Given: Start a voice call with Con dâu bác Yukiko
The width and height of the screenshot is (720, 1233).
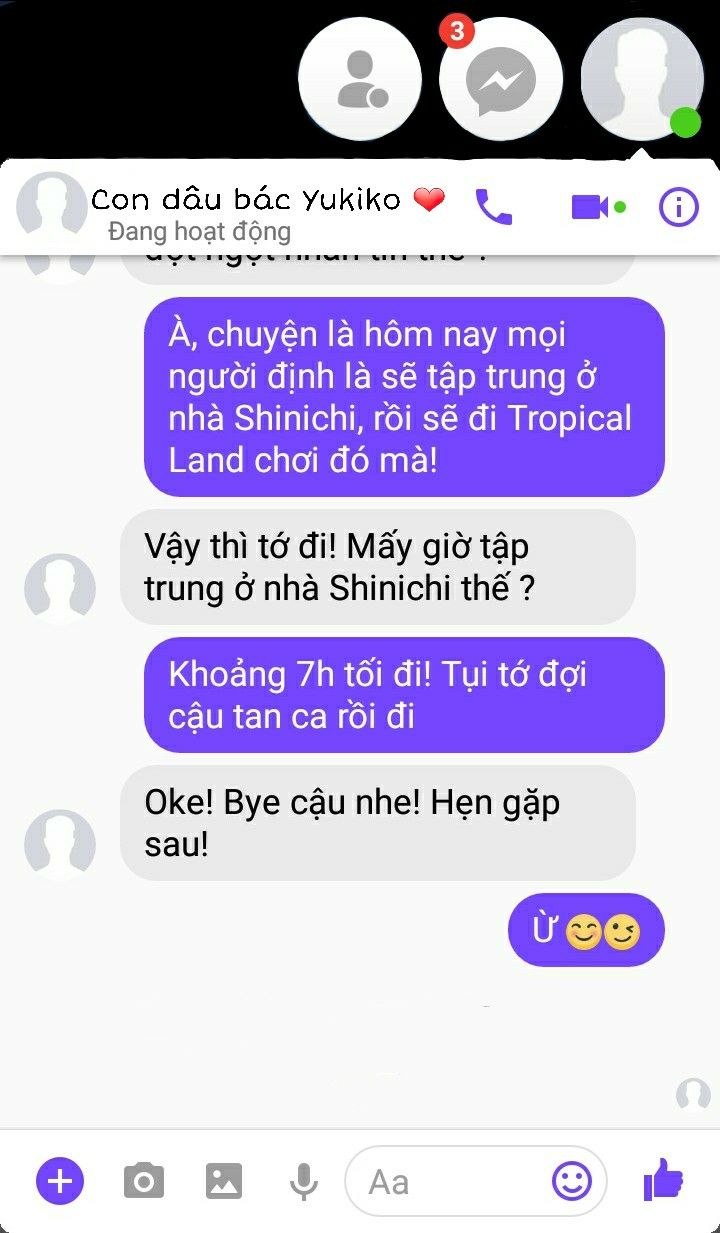Looking at the screenshot, I should (493, 207).
